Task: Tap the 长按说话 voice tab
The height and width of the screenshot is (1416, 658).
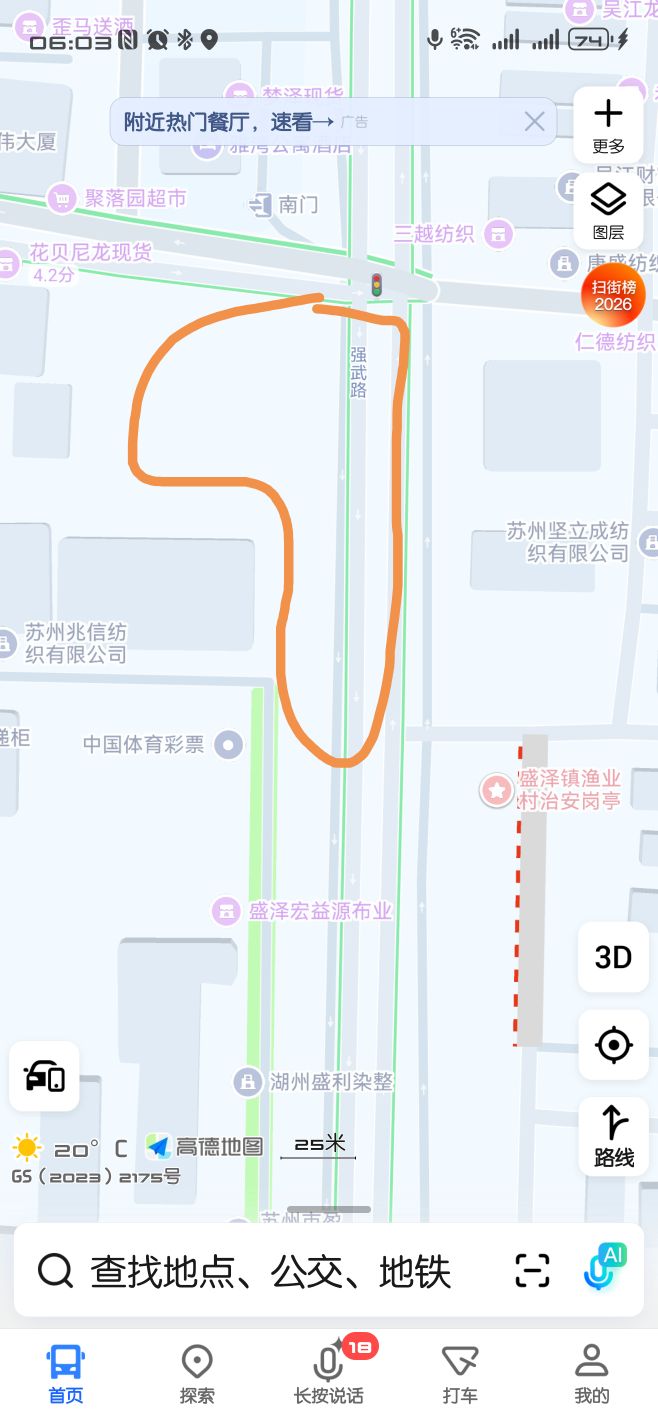Action: coord(328,1374)
